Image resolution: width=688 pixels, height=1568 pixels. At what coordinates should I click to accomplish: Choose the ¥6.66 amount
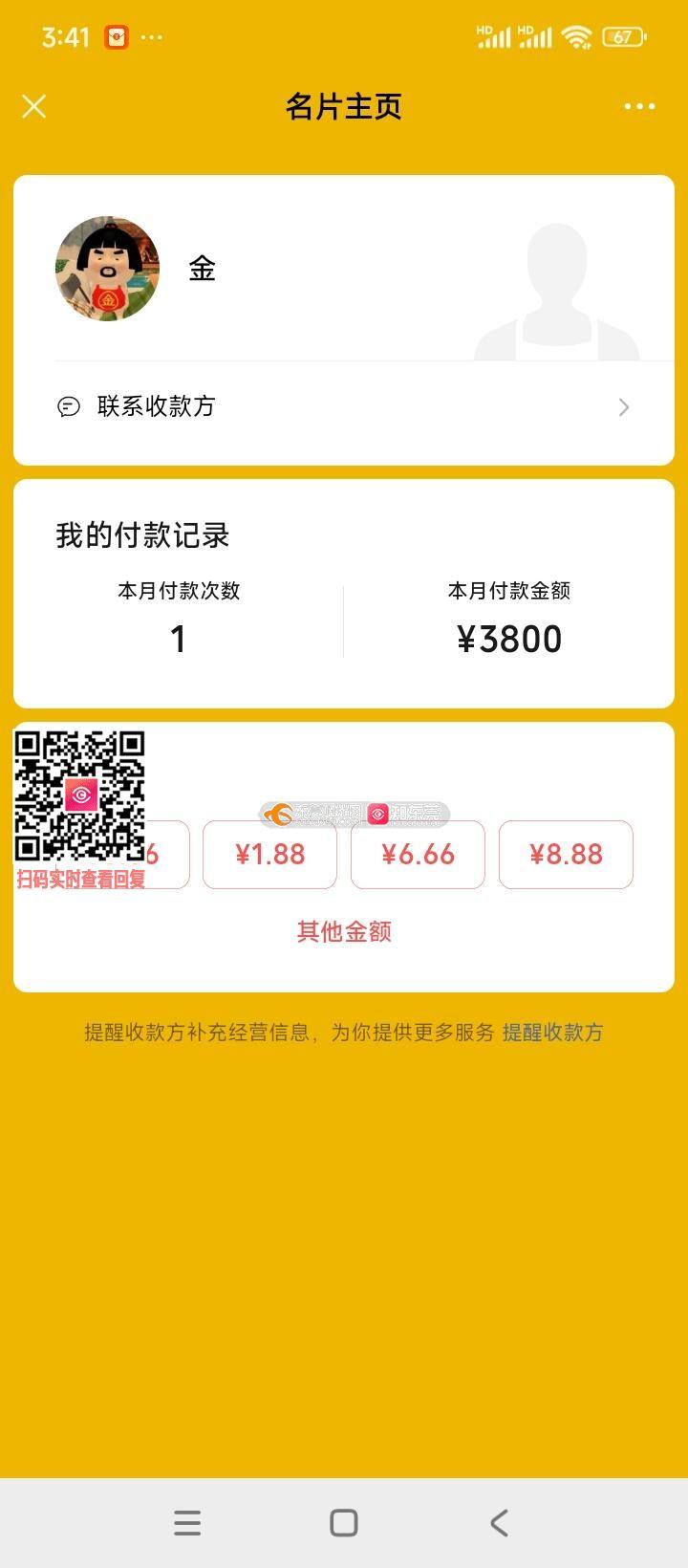pyautogui.click(x=418, y=855)
